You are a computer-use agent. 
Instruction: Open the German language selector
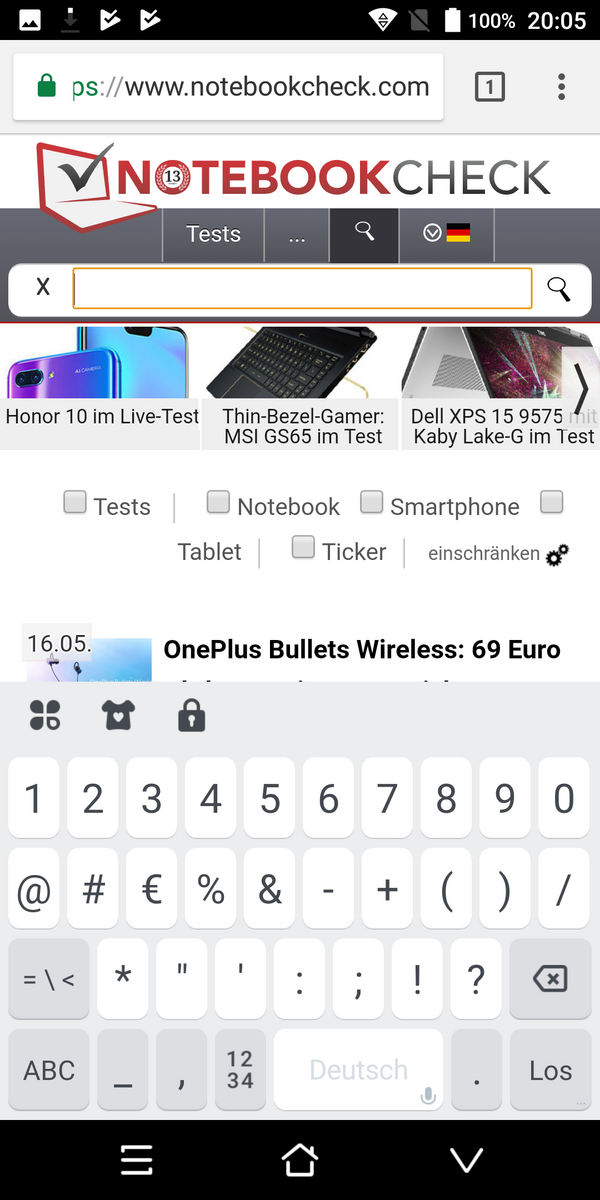[446, 234]
